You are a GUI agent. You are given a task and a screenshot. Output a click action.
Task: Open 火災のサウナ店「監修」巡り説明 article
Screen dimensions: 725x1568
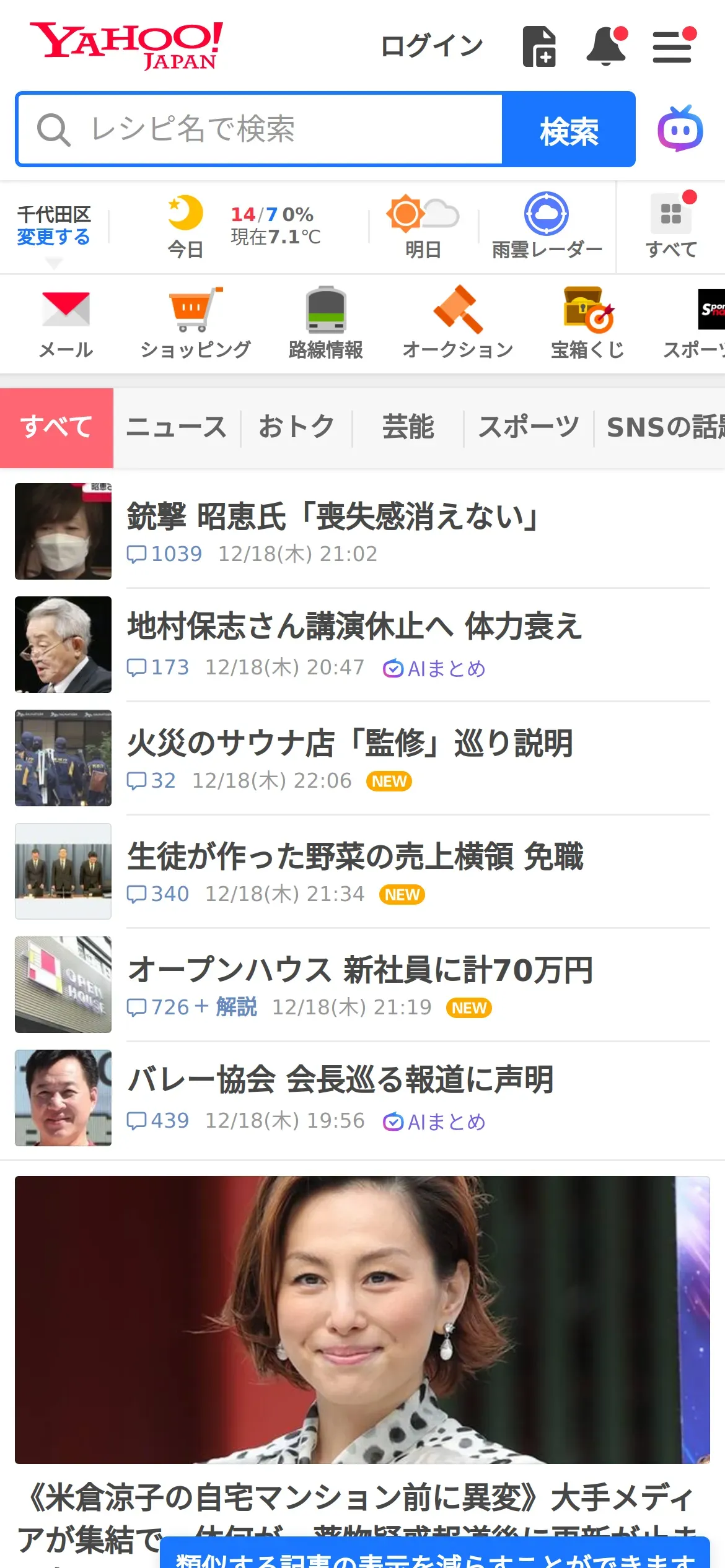point(350,743)
